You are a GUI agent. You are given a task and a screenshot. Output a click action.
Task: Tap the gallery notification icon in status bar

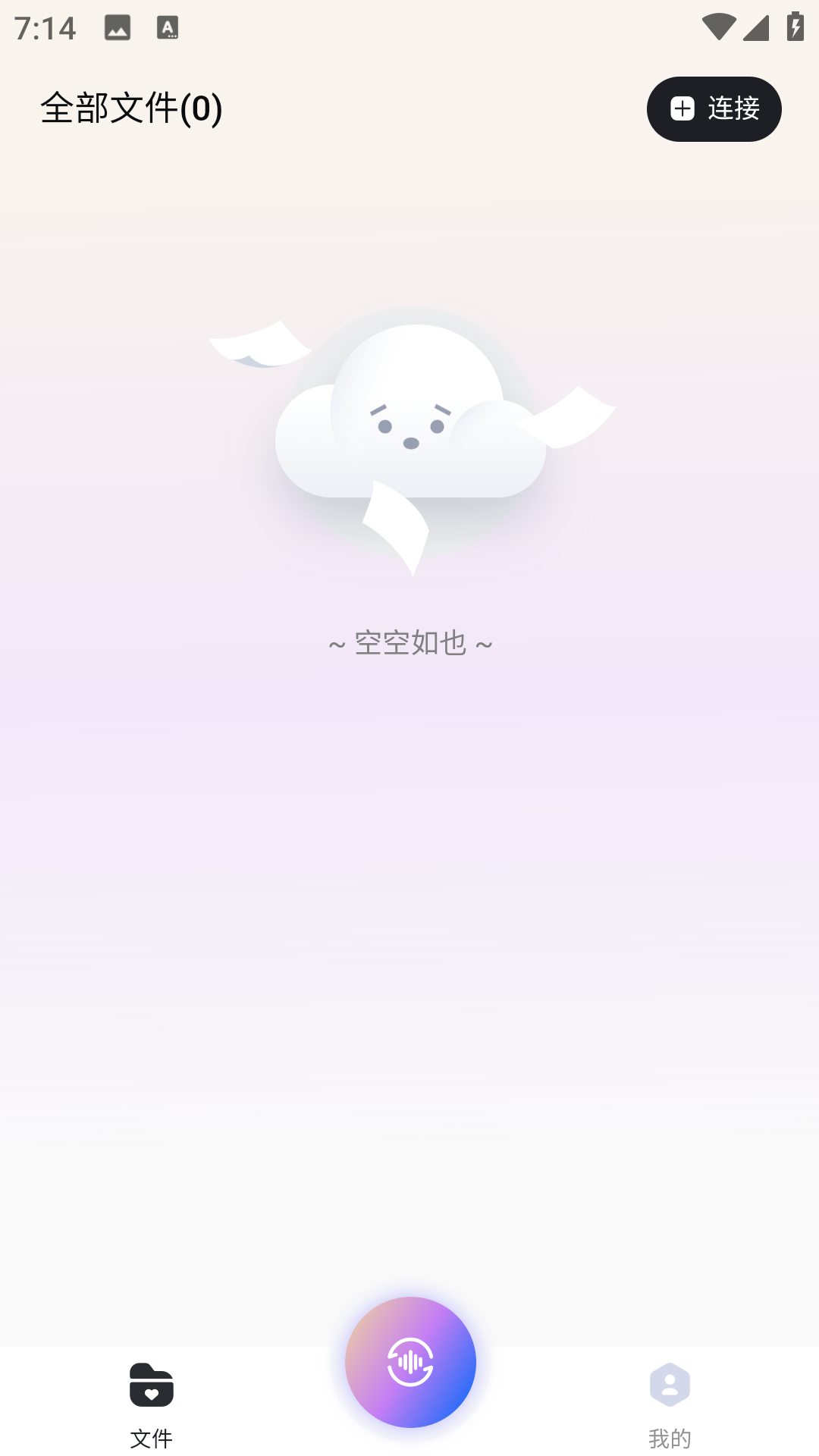click(118, 27)
